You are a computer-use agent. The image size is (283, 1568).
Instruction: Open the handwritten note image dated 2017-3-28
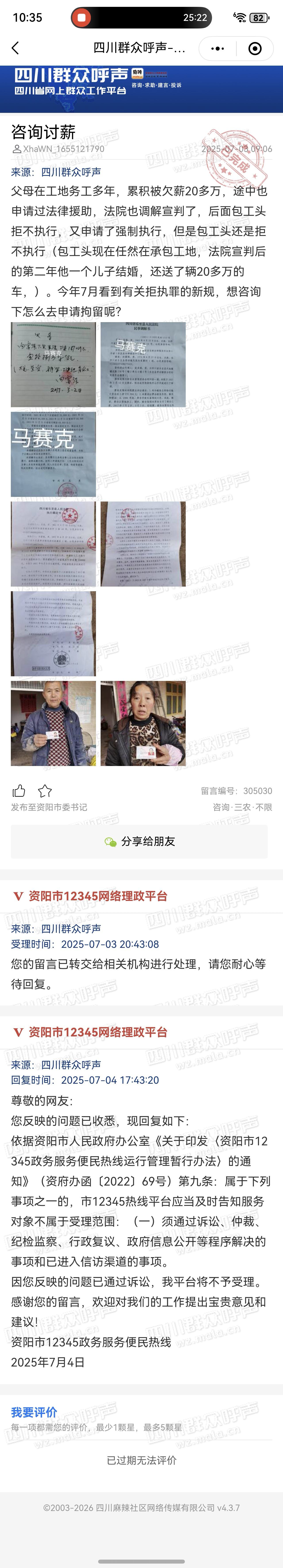(x=54, y=365)
